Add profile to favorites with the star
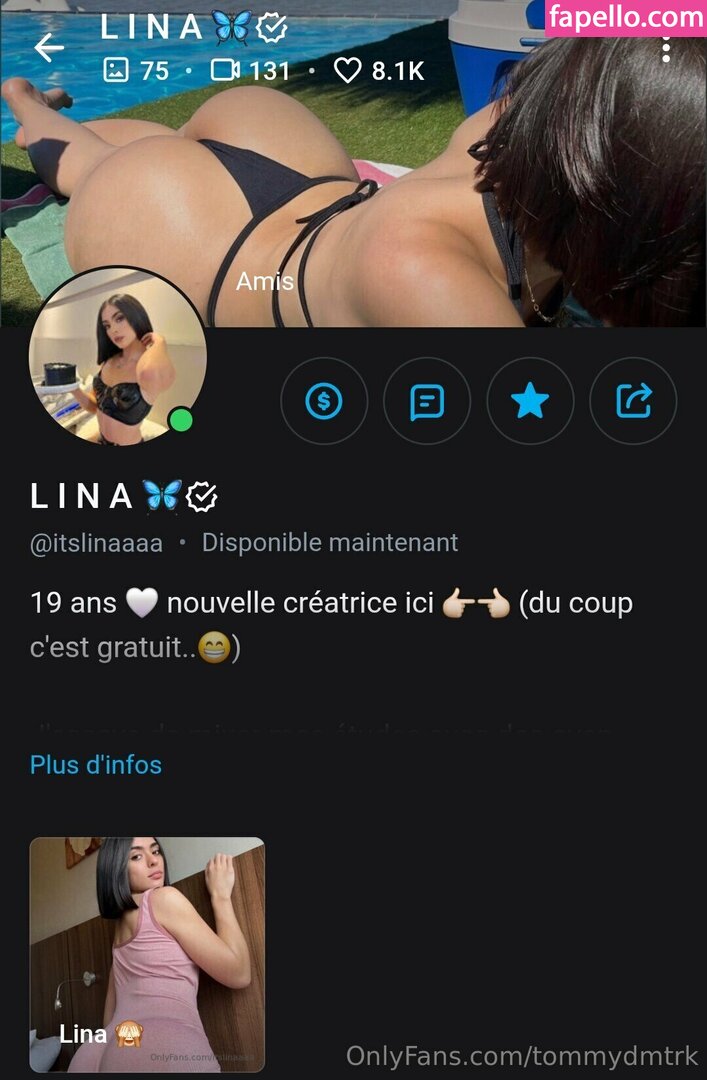Viewport: 707px width, 1080px height. pos(530,401)
